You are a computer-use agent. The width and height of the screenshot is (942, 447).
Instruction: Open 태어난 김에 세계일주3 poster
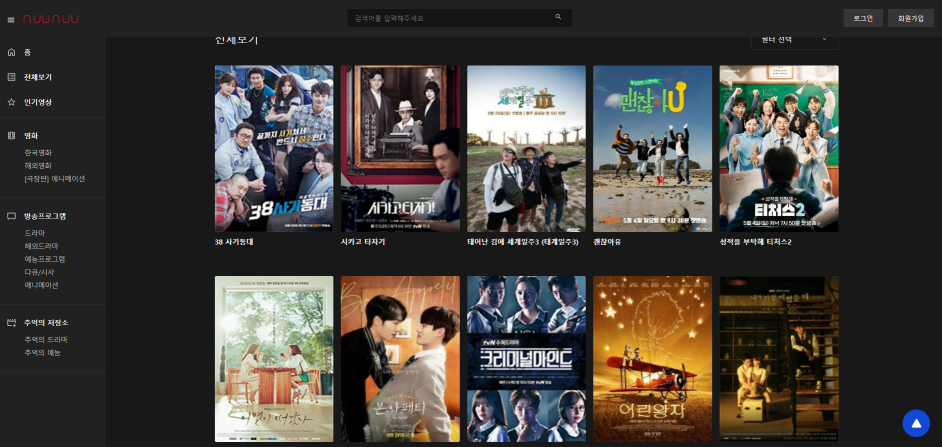pyautogui.click(x=526, y=148)
